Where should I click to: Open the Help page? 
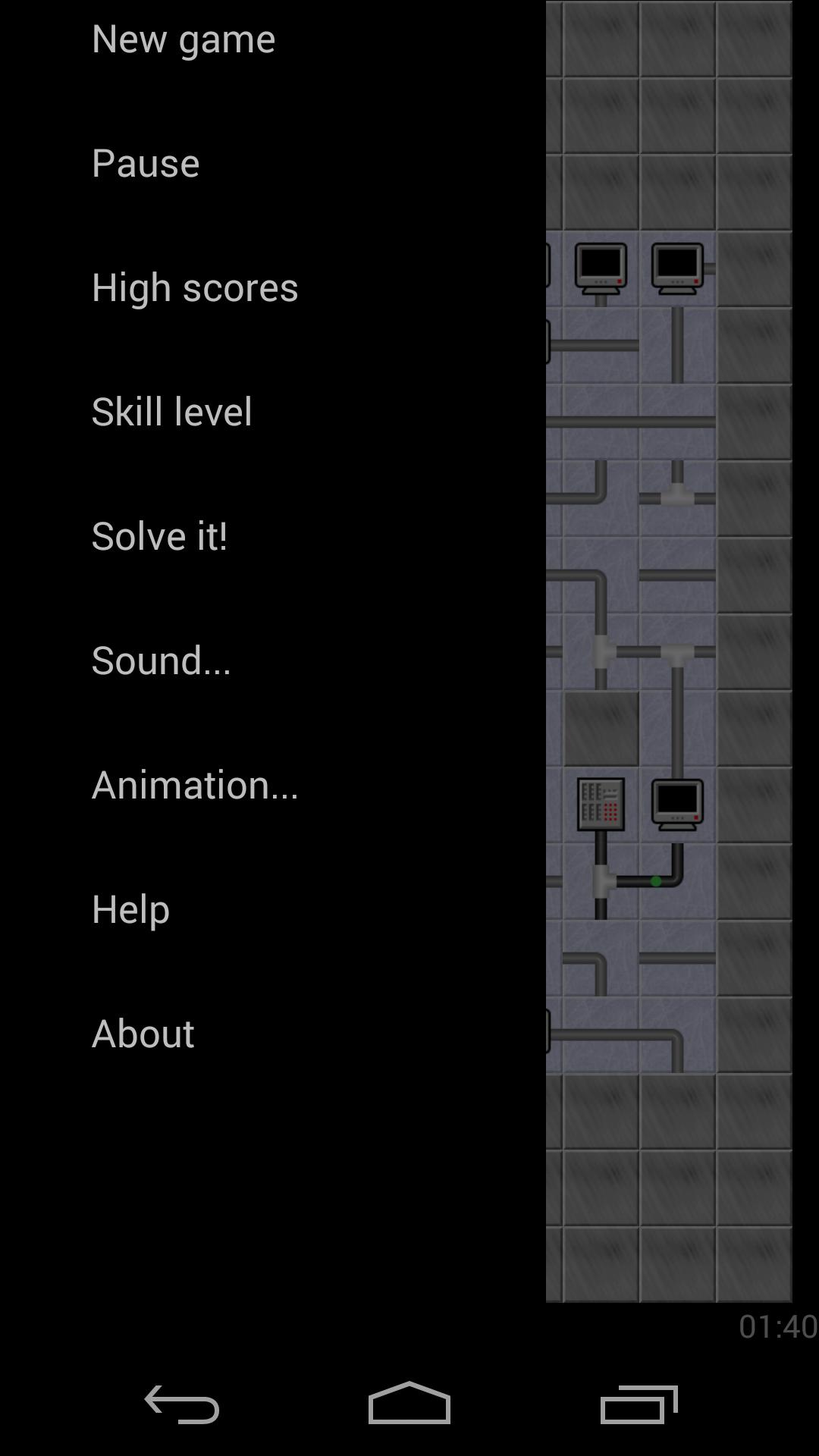pyautogui.click(x=130, y=909)
